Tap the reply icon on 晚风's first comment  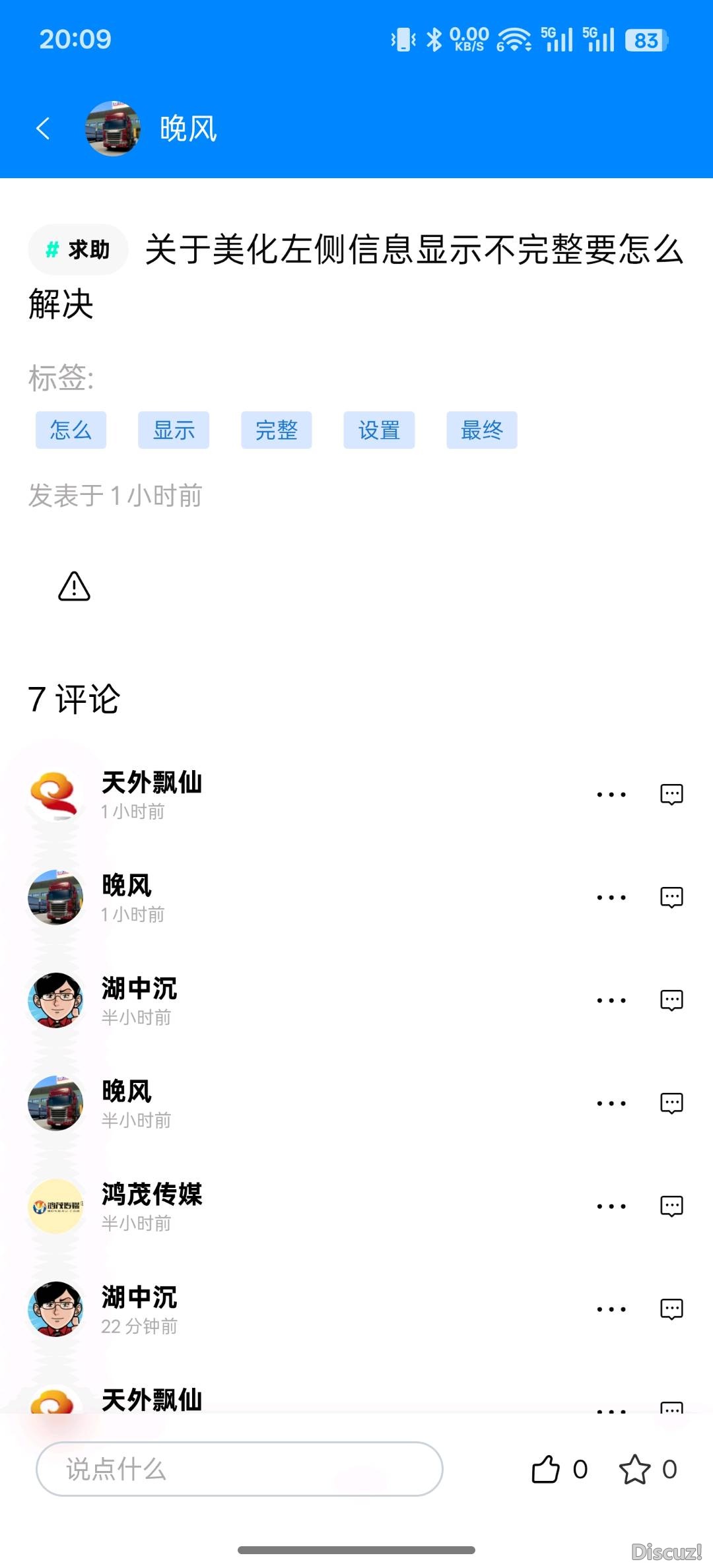point(671,897)
